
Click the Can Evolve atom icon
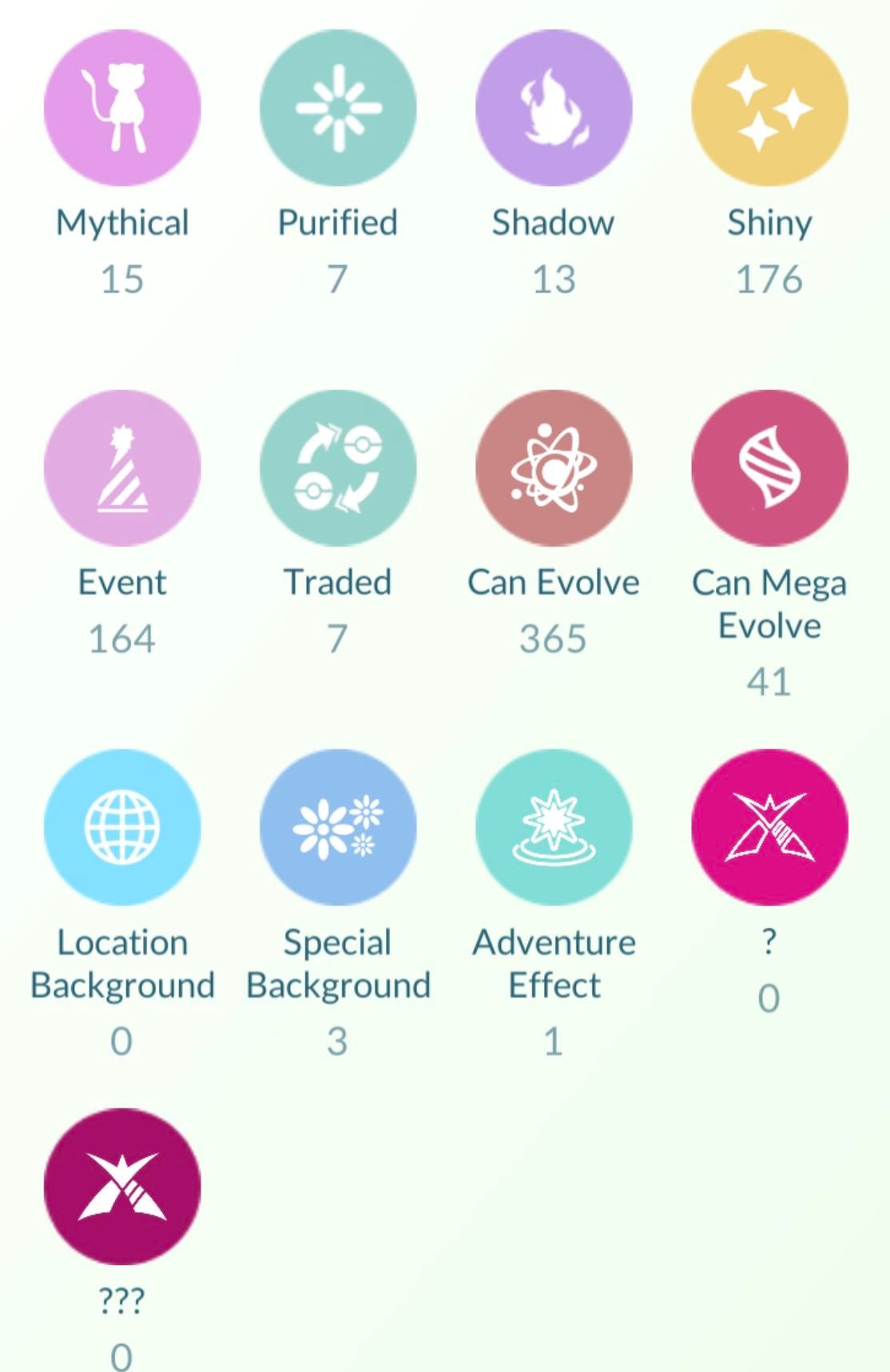(553, 467)
